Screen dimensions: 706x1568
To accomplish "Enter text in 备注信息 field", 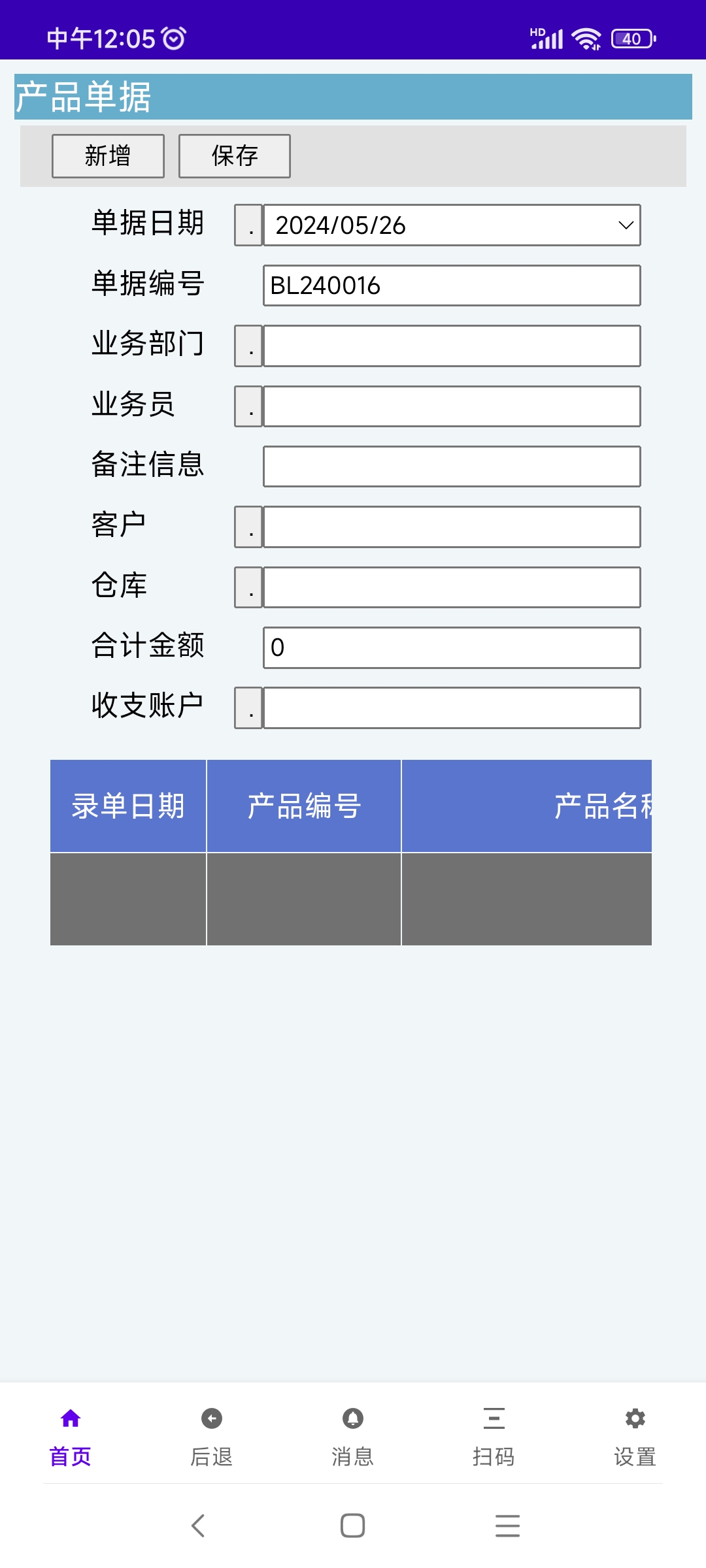I will (452, 466).
